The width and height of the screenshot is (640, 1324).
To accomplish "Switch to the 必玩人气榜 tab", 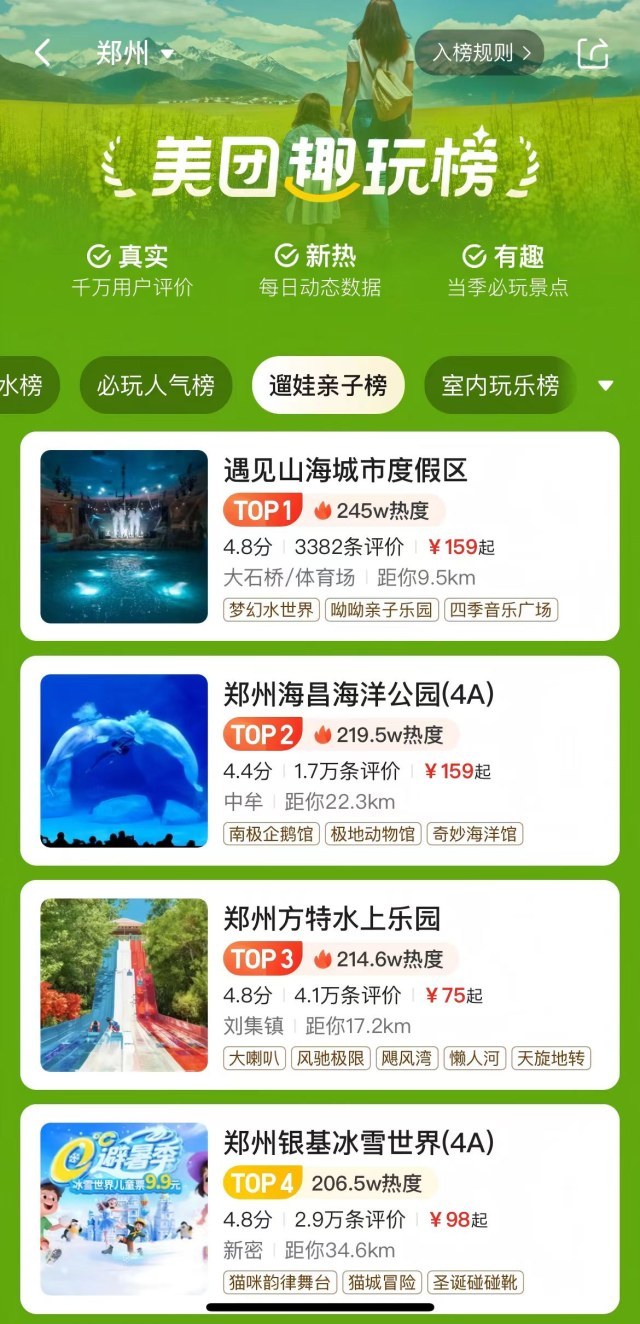I will (x=155, y=385).
